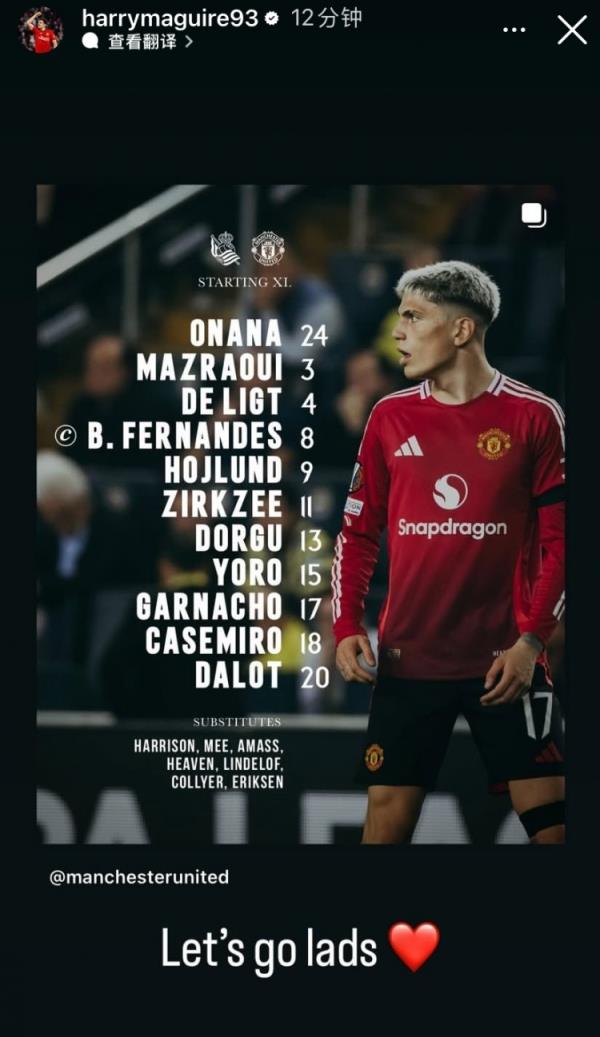Open the harrymaguire93 username link

pyautogui.click(x=170, y=18)
